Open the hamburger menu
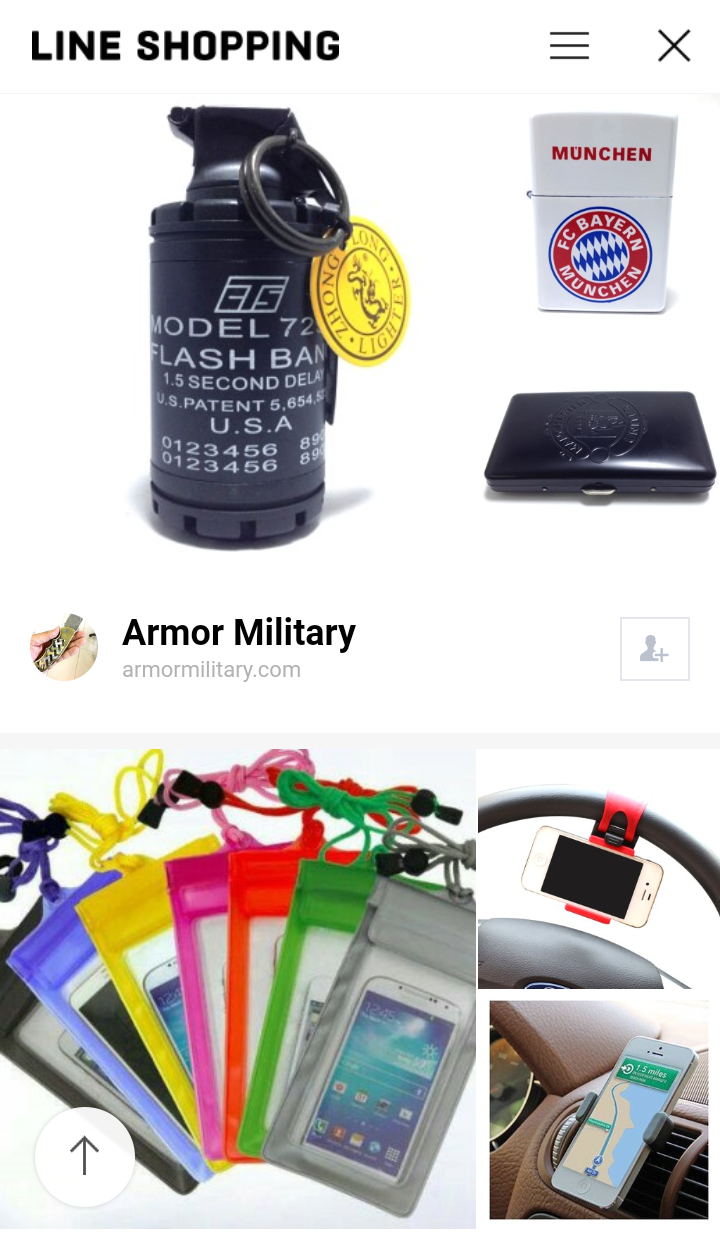 [x=569, y=46]
